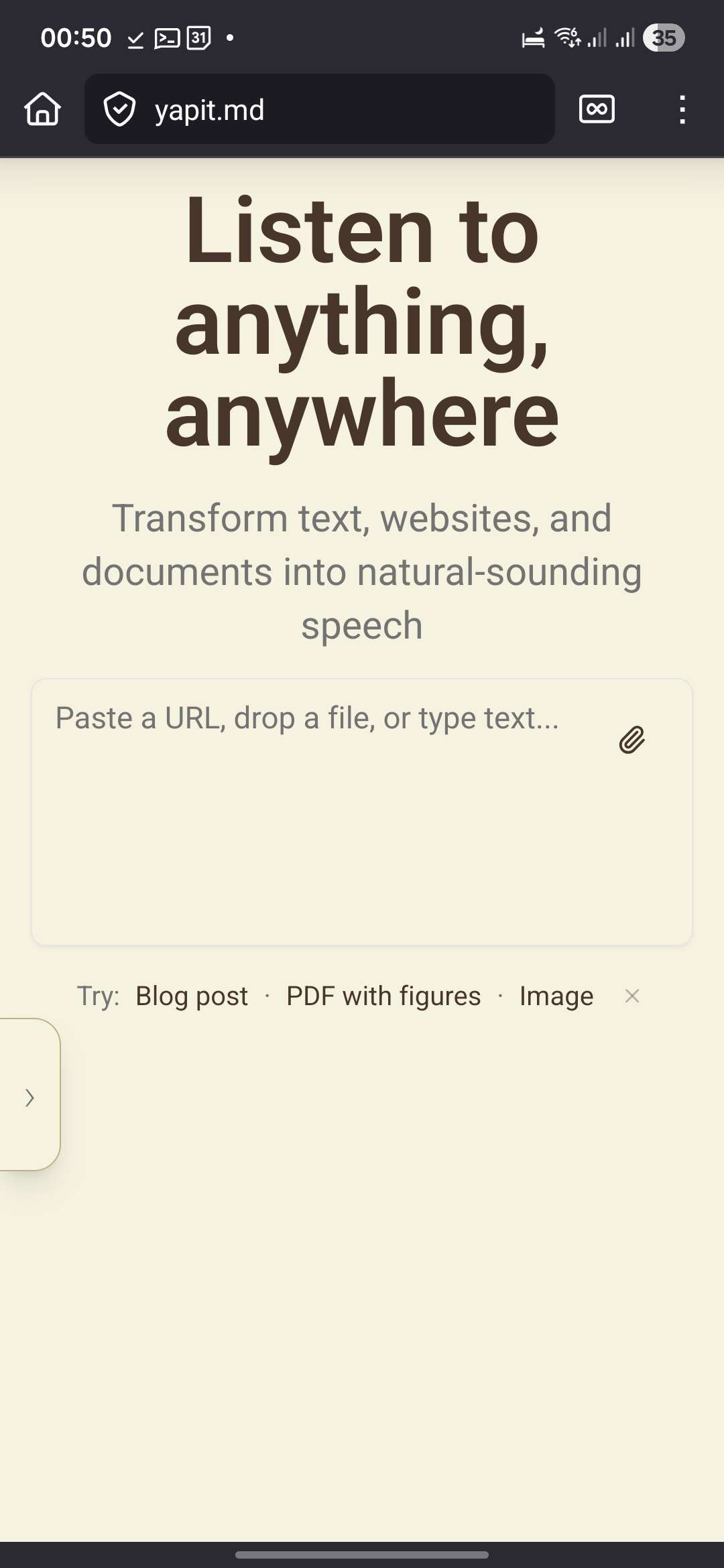Try the Image example

(x=556, y=996)
